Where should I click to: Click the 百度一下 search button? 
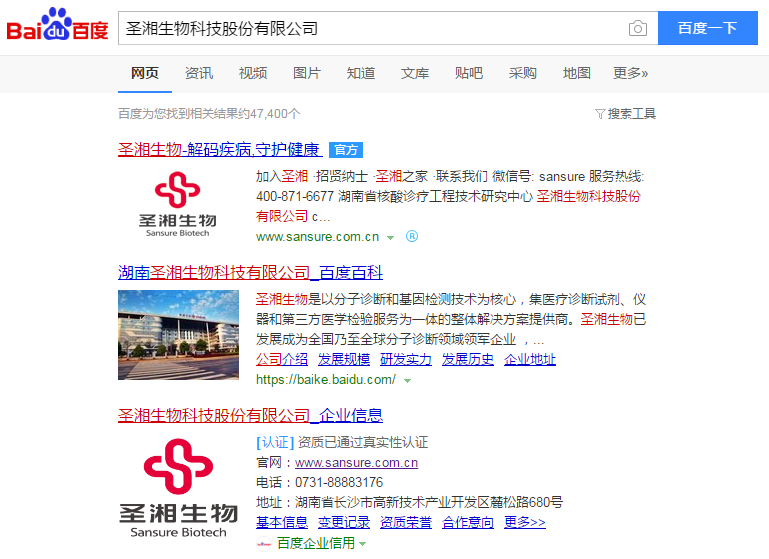click(x=707, y=28)
